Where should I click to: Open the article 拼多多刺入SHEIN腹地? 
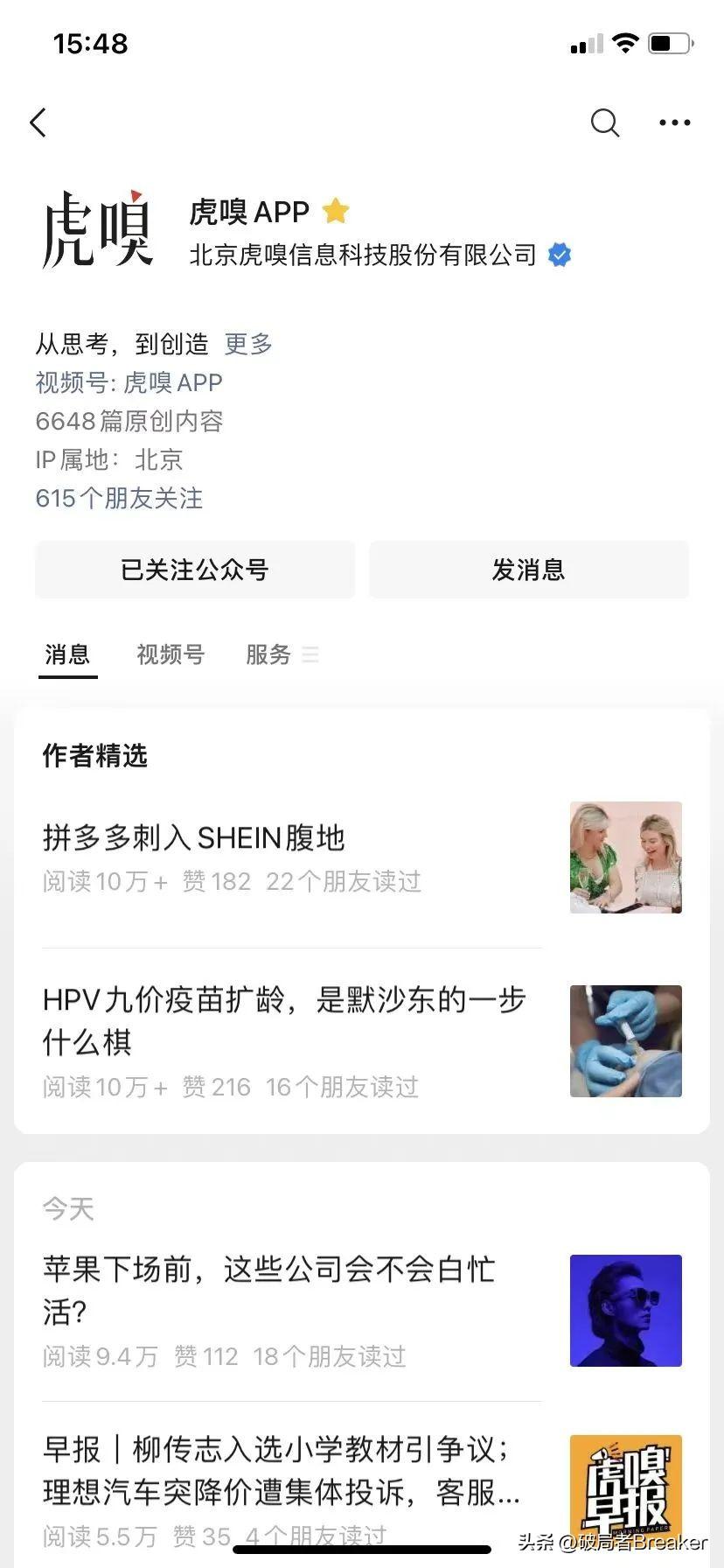pos(193,837)
